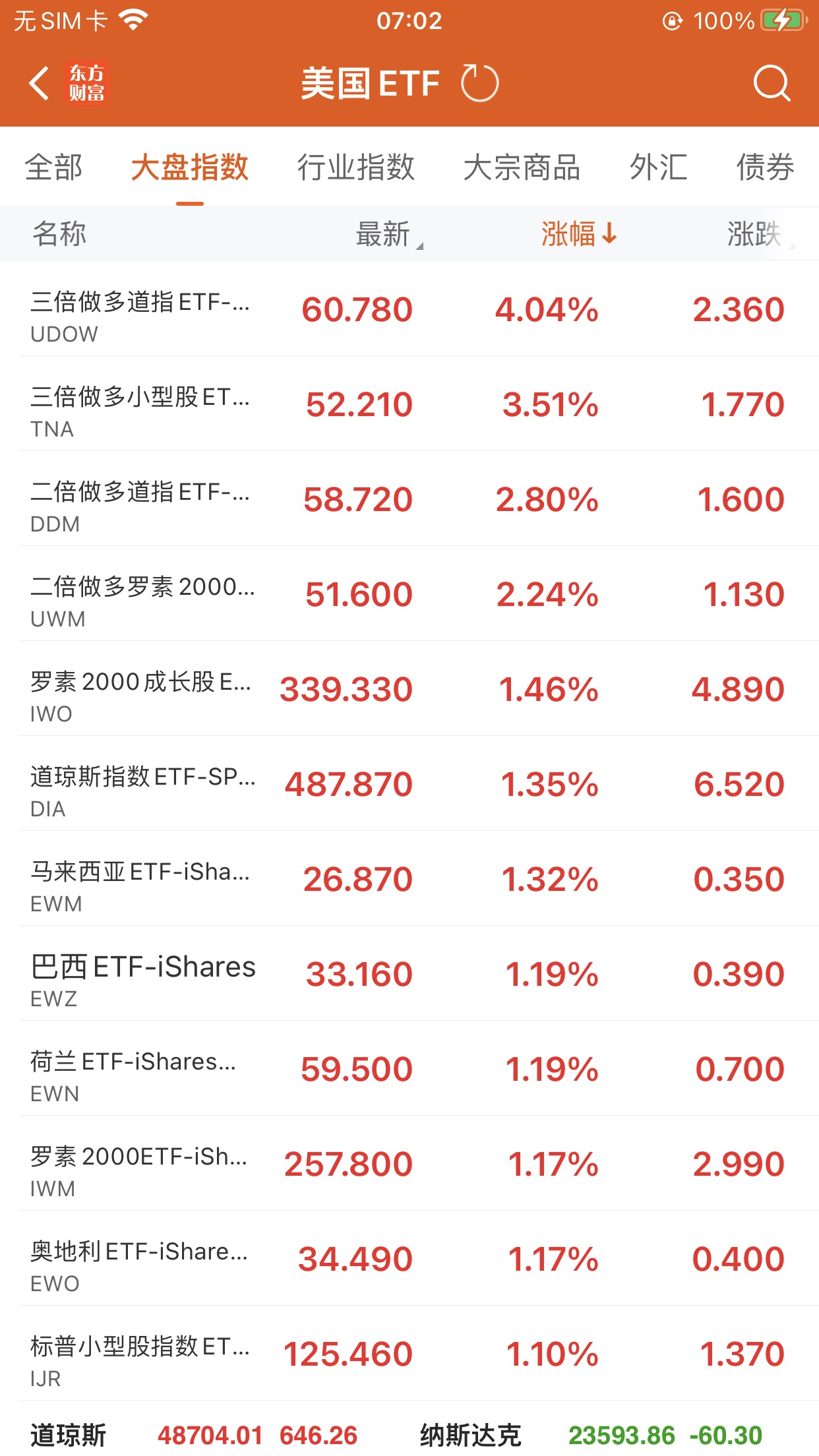Toggle the 涨幅 sort order
The image size is (819, 1456).
pos(578,234)
